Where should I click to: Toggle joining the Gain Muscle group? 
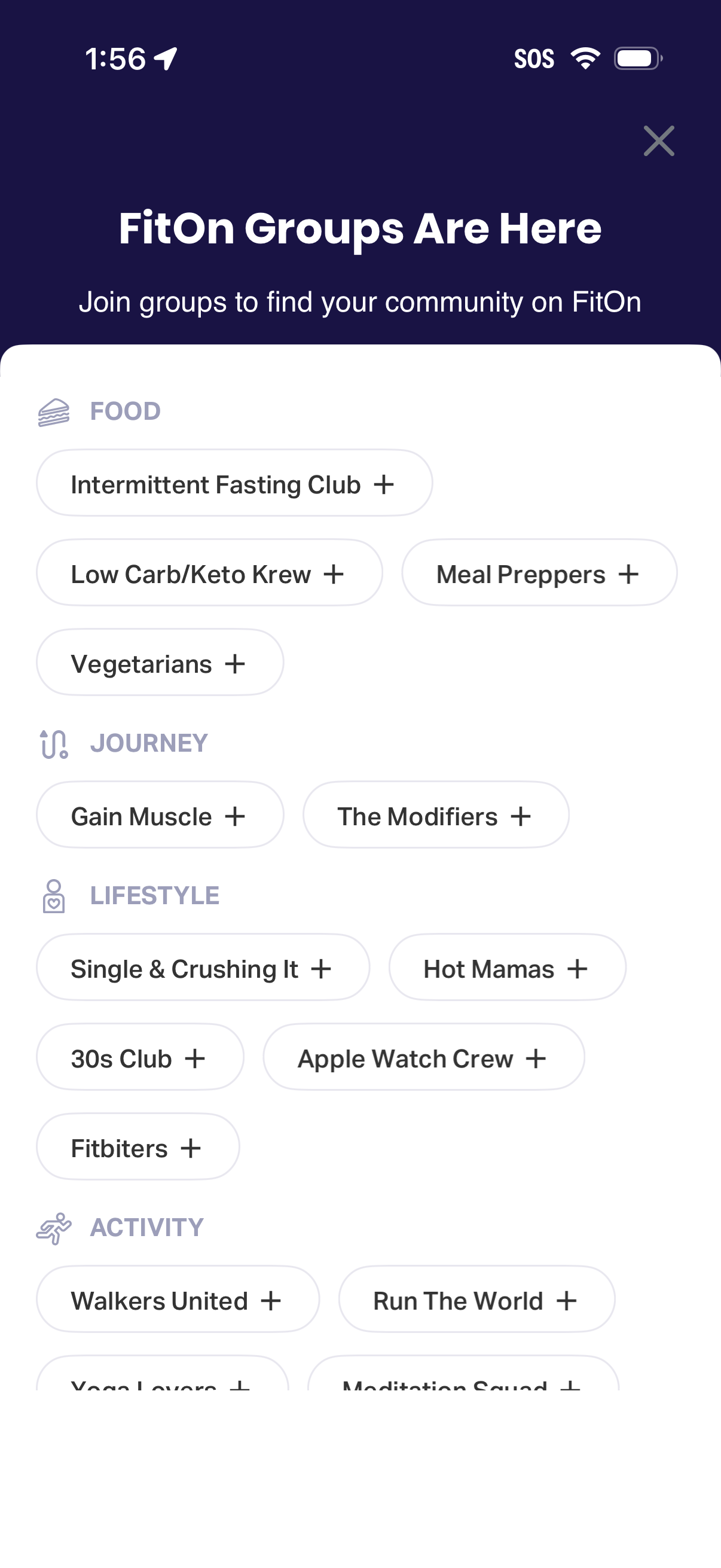point(159,815)
